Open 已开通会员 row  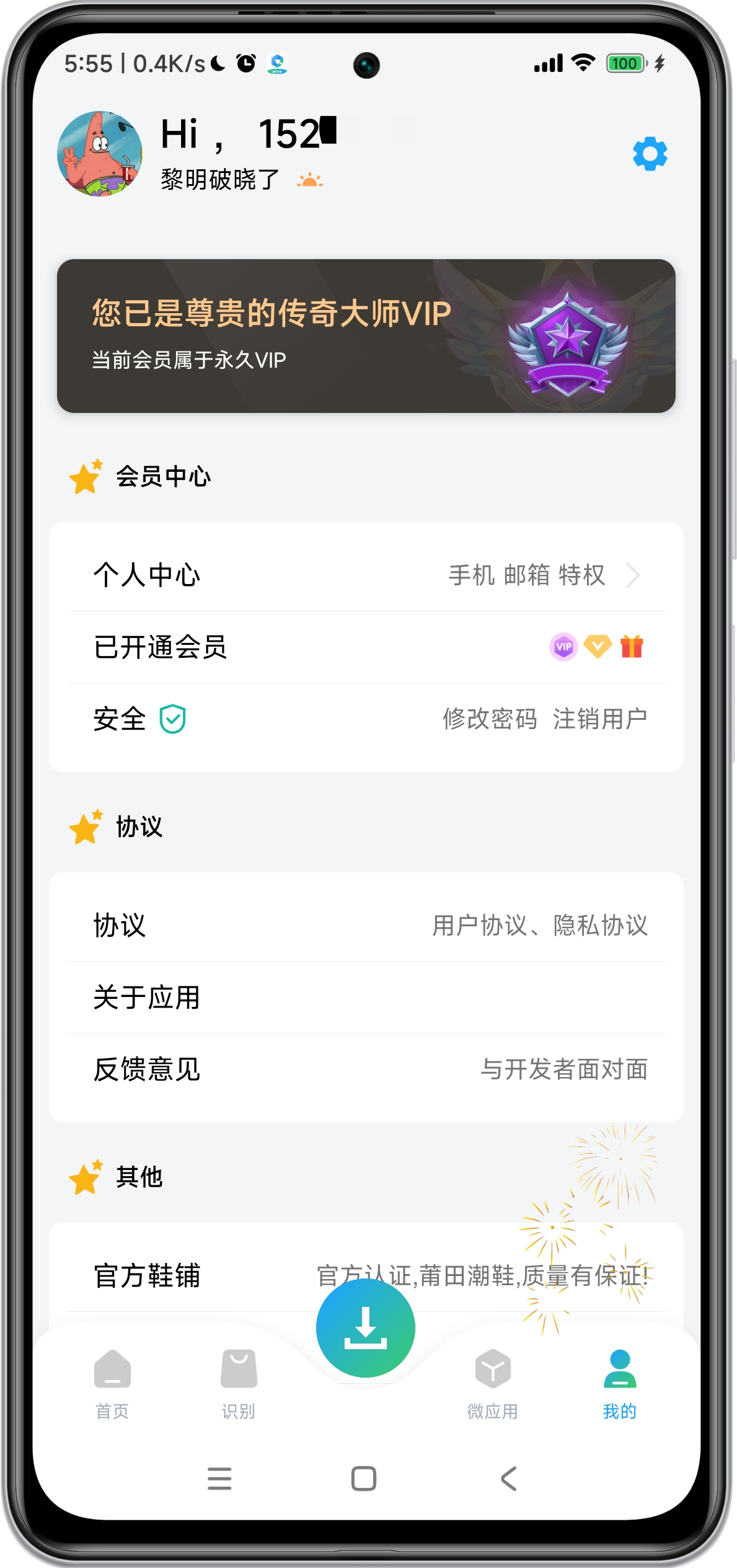tap(366, 647)
